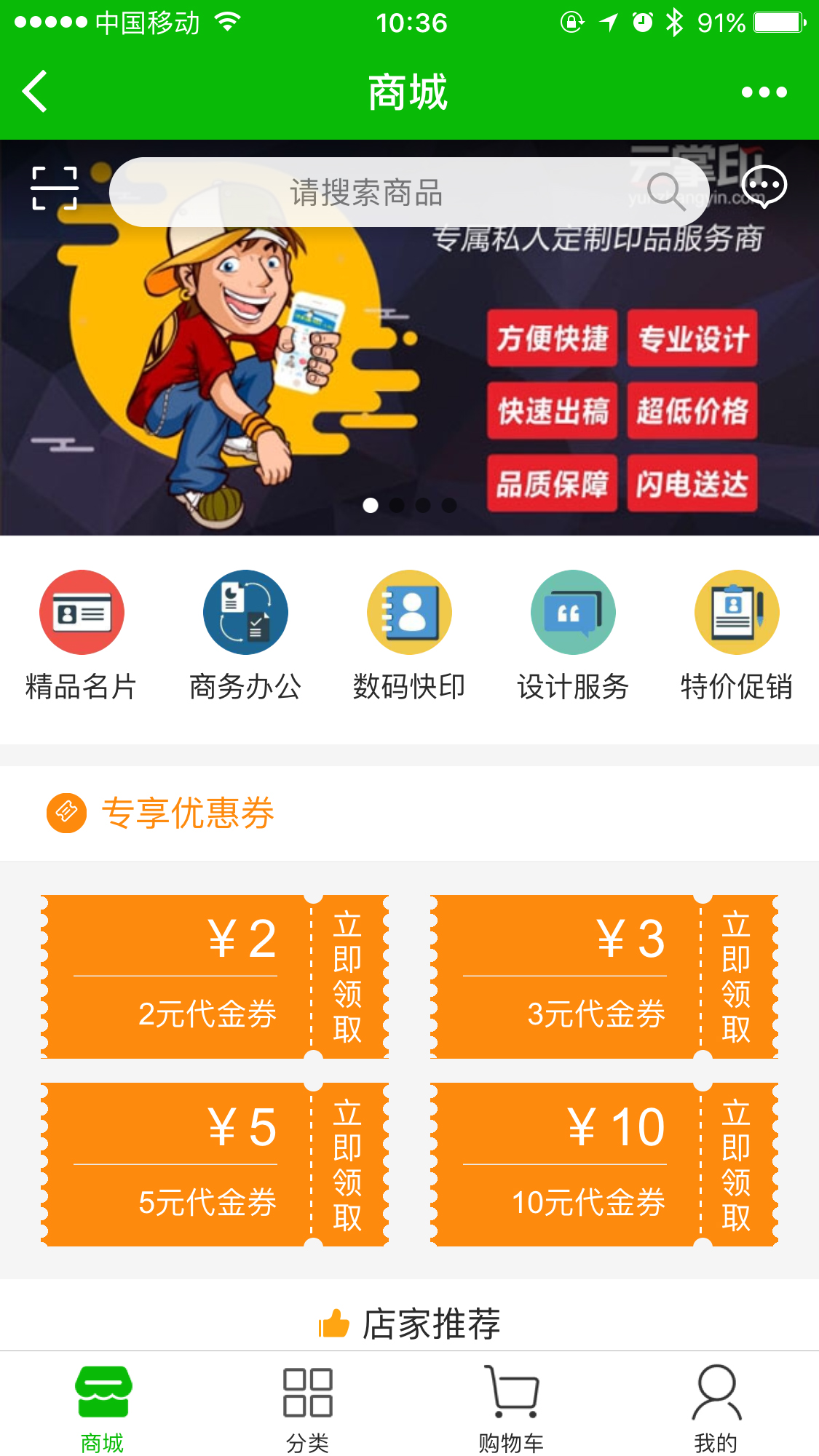Select the 数码快印 category
Screen dimensions: 819x1456
[x=409, y=634]
